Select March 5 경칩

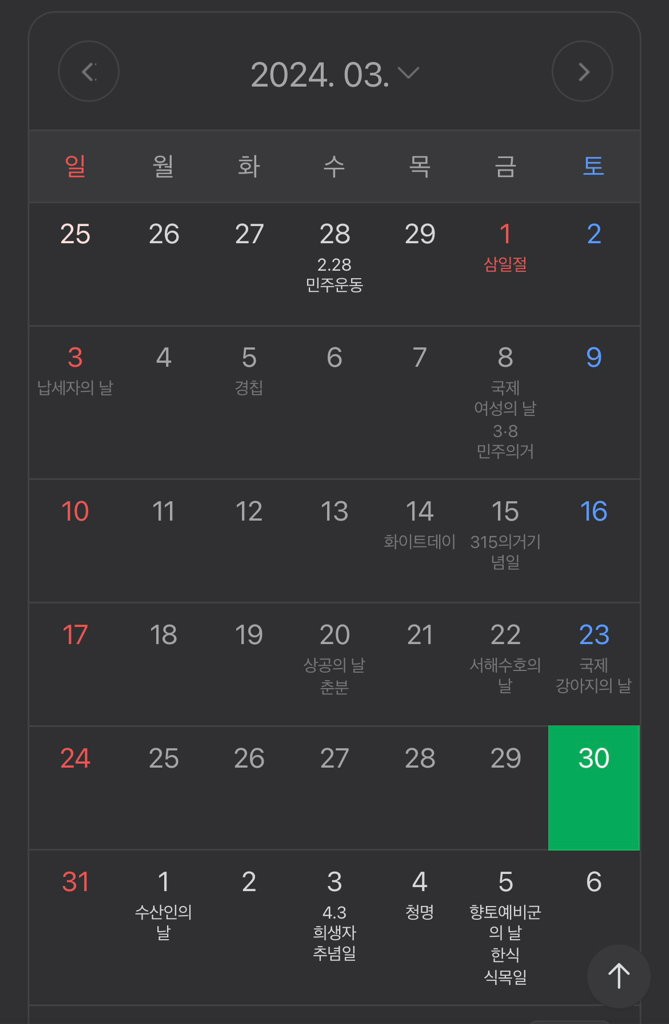point(249,370)
